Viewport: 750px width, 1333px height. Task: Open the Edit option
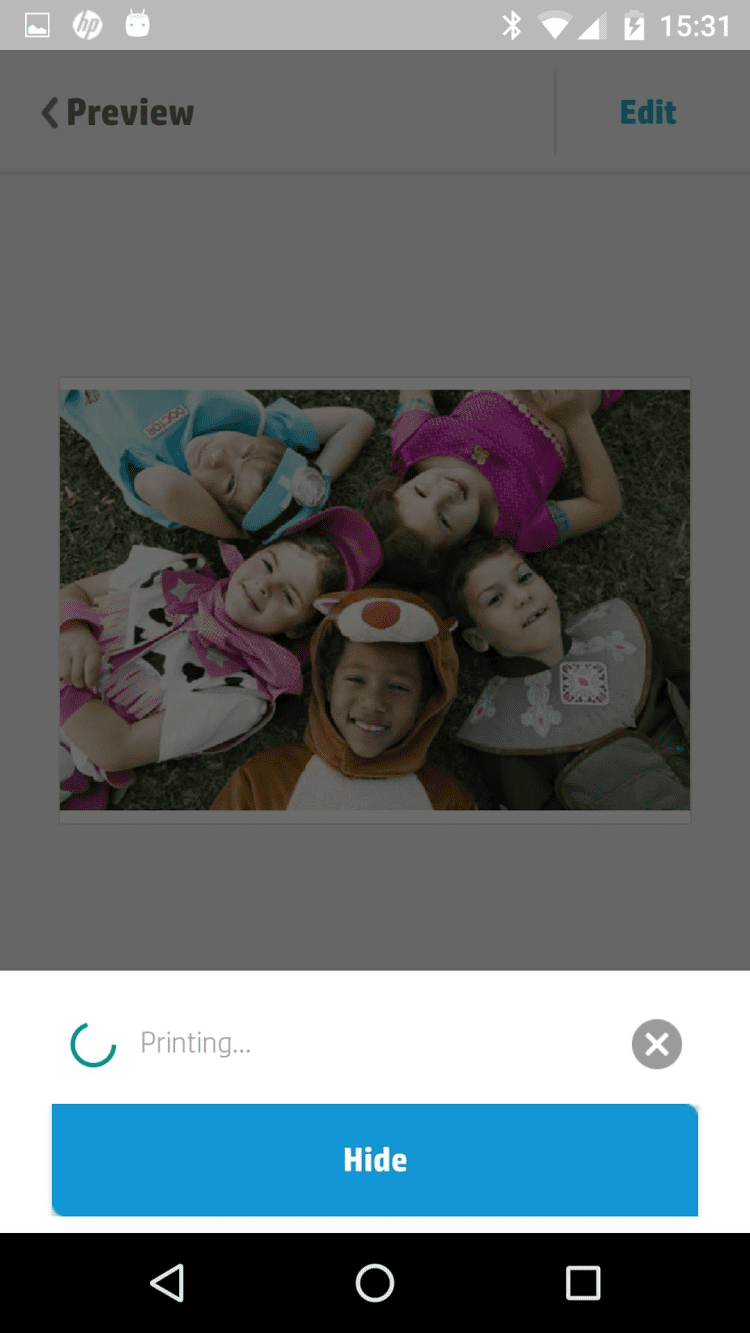(x=648, y=113)
